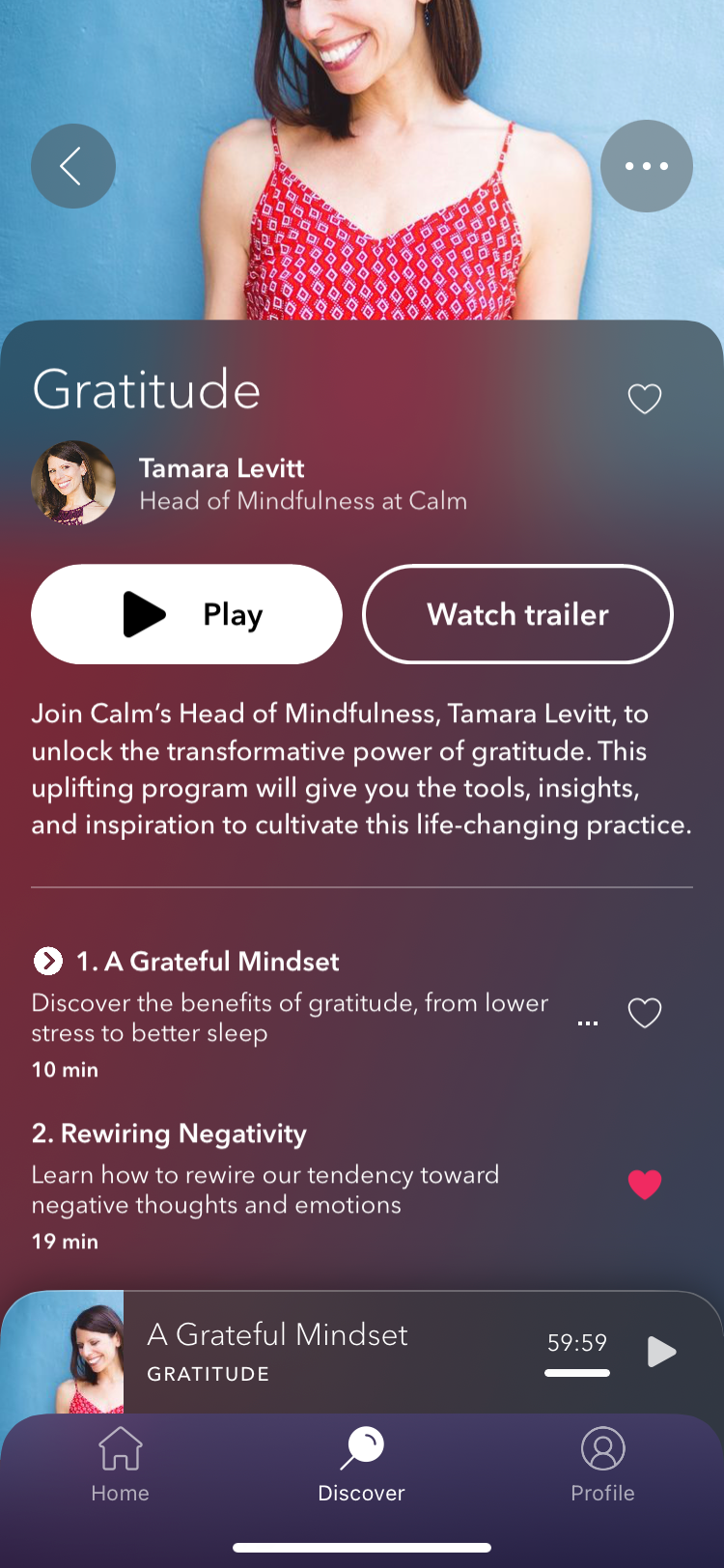The image size is (724, 1568).
Task: Tap the back arrow at the top
Action: [x=72, y=165]
